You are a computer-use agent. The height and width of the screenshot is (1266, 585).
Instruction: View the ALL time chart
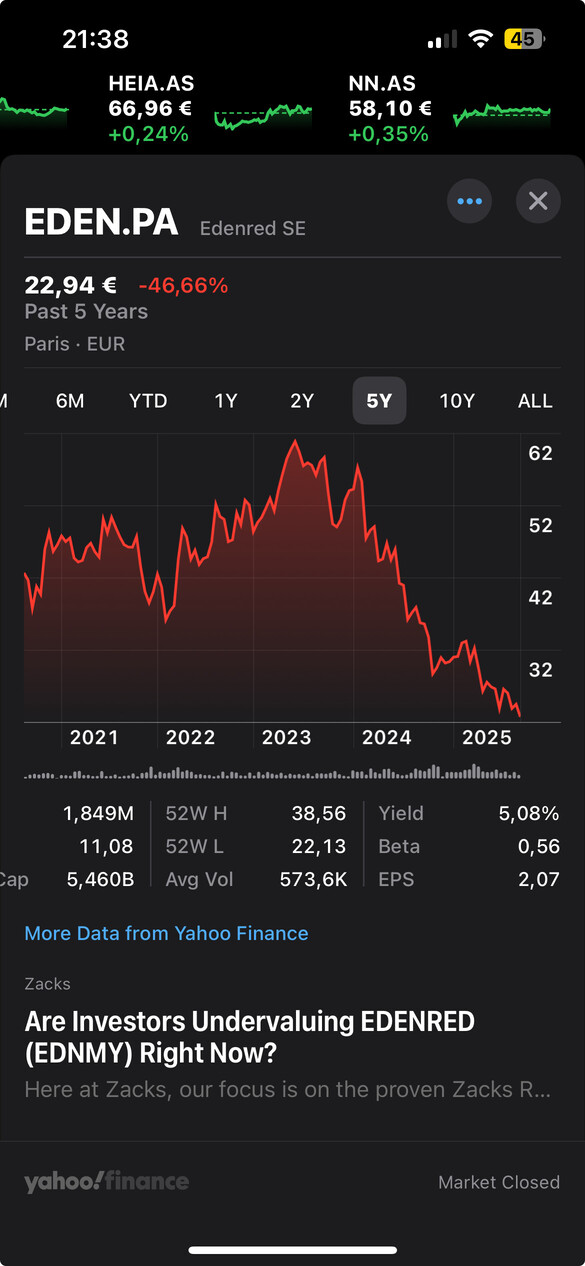(535, 401)
